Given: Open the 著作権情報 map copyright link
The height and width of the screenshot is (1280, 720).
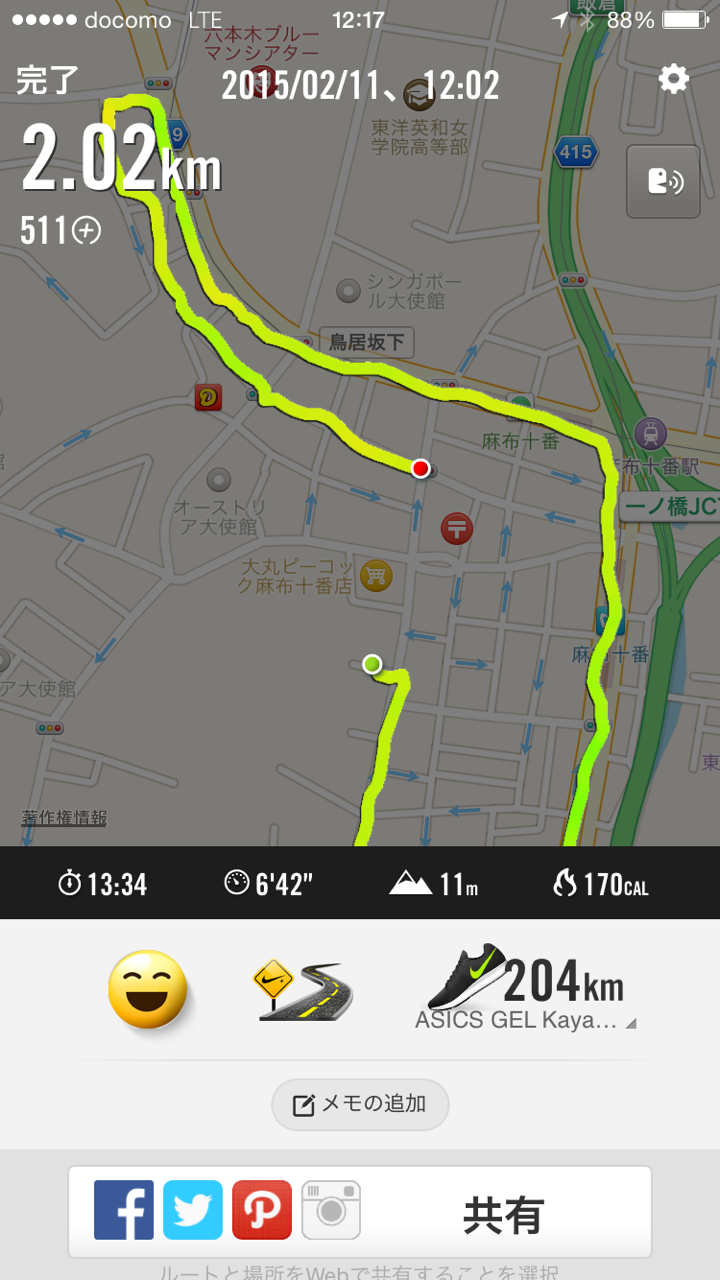Looking at the screenshot, I should coord(64,817).
